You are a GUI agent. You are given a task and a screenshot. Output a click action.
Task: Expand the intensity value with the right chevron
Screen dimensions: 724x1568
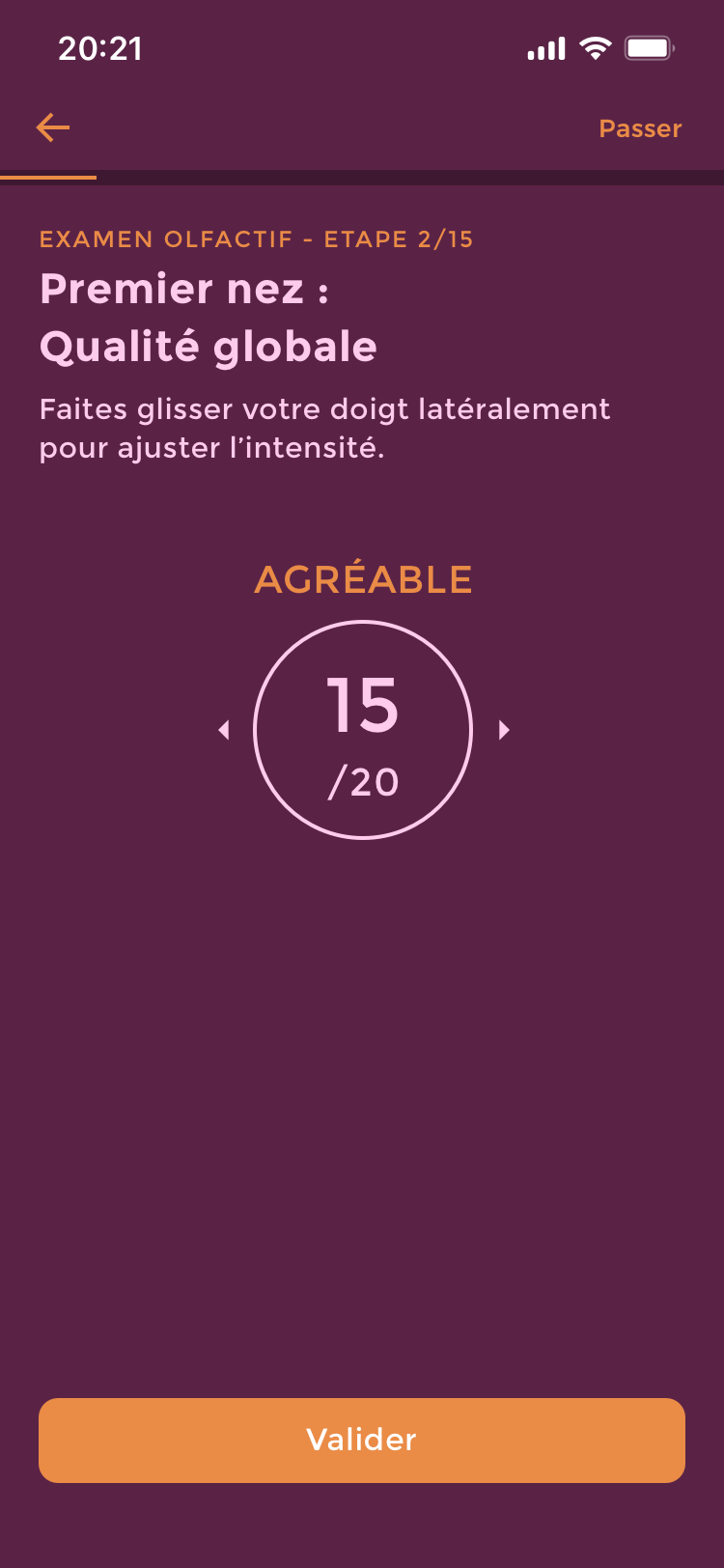click(x=502, y=730)
